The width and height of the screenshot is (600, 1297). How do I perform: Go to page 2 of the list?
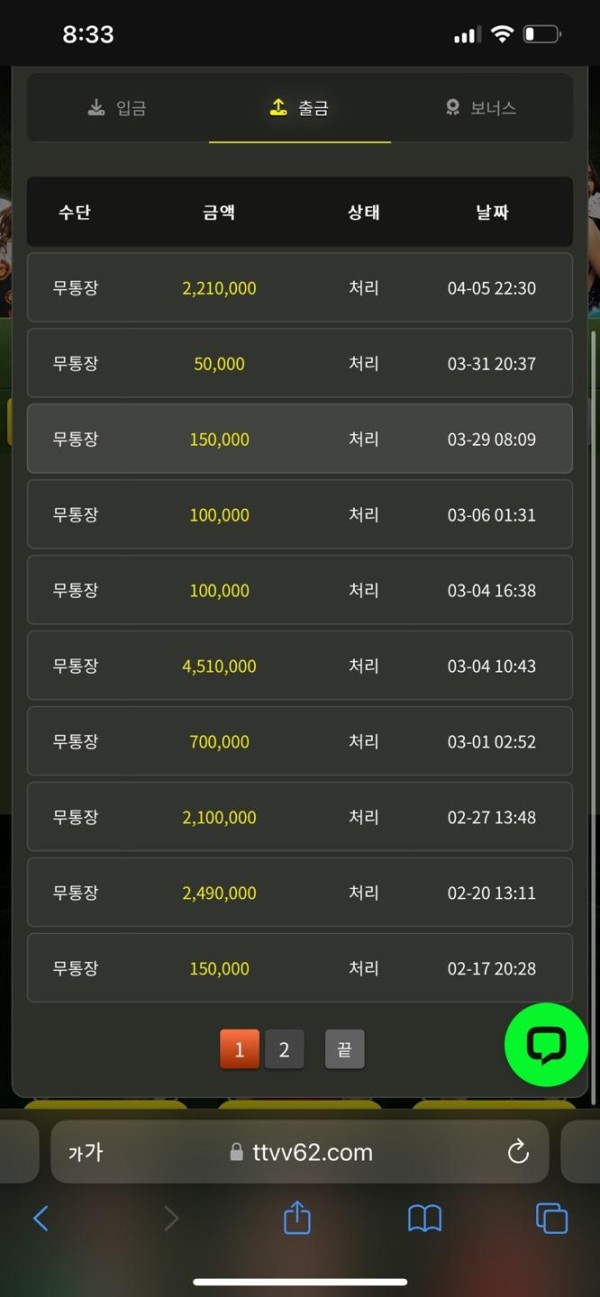[284, 1050]
